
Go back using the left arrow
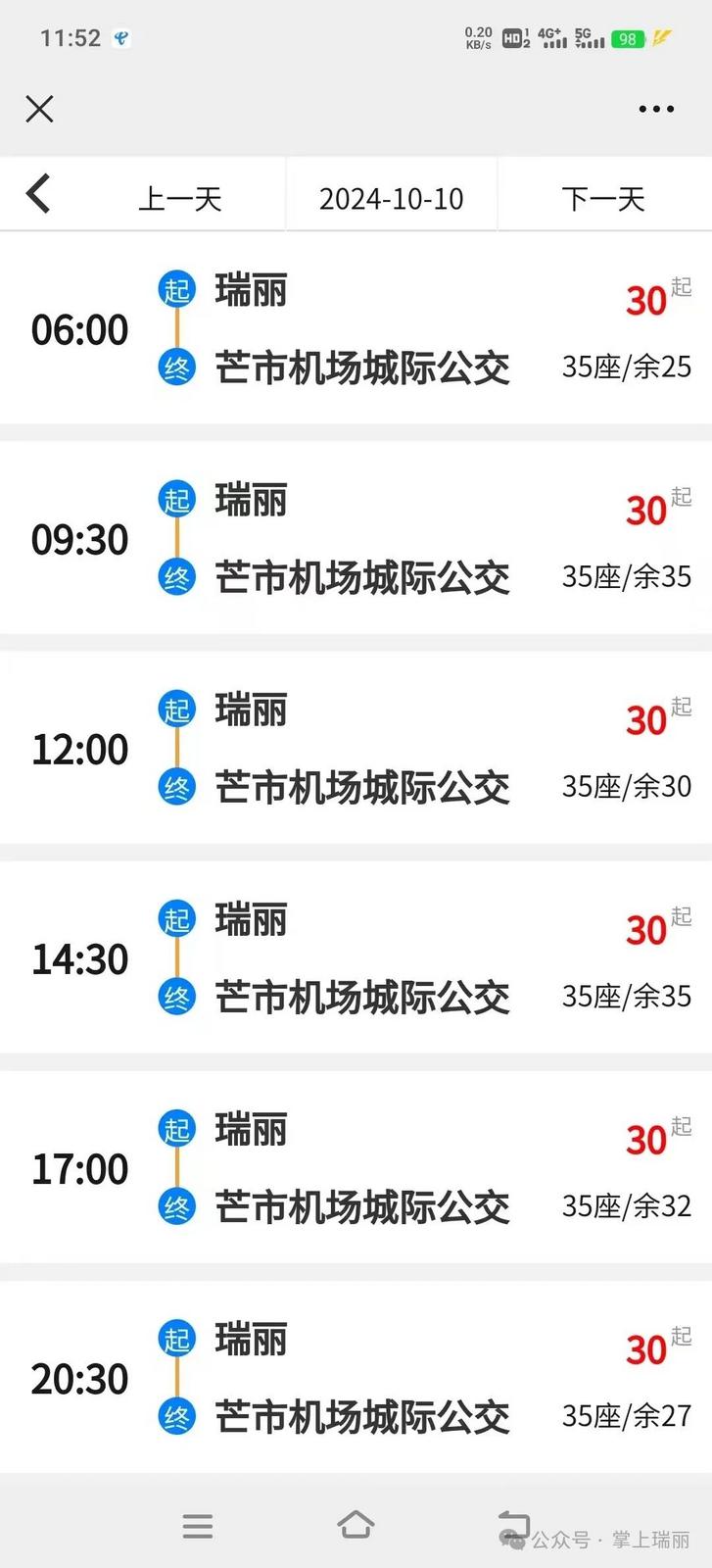pyautogui.click(x=38, y=194)
